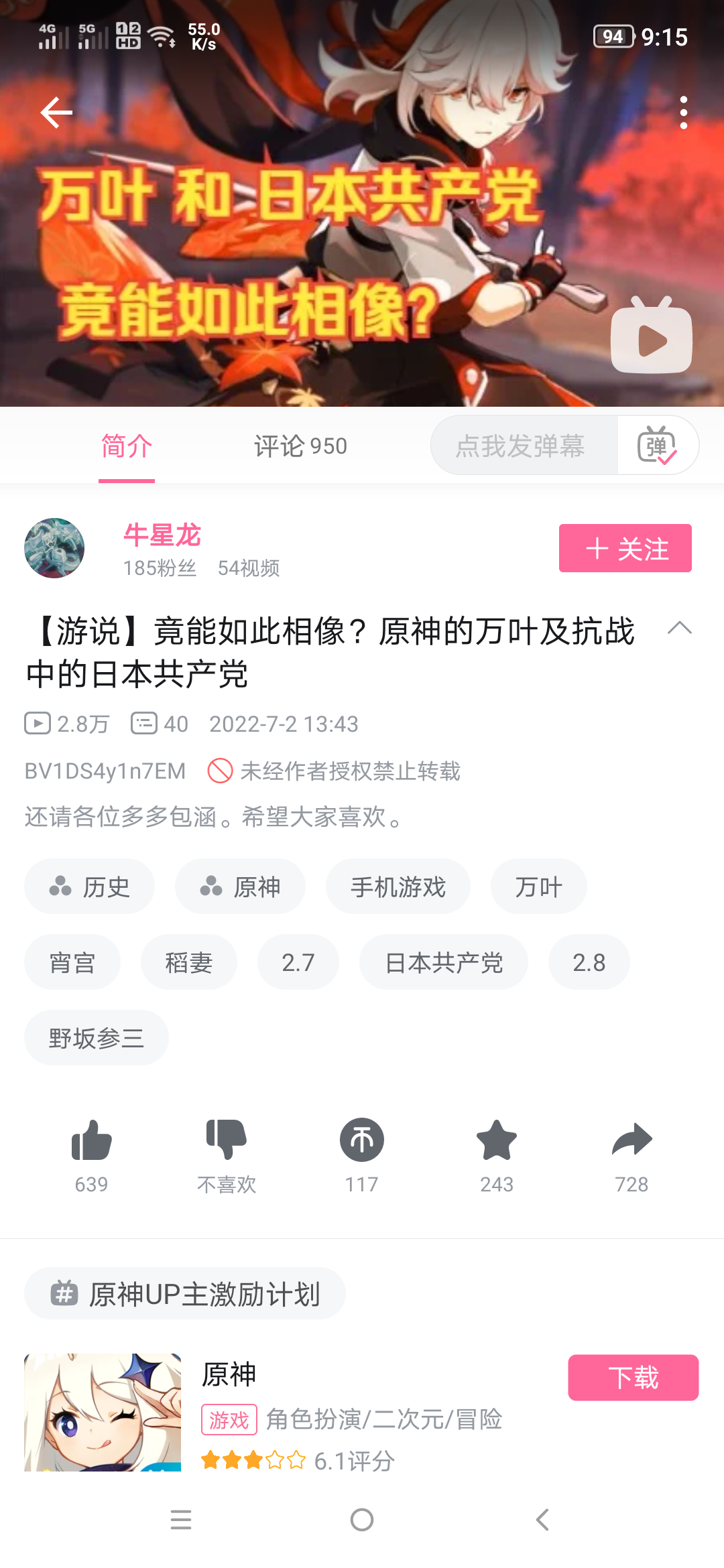
Task: Collapse the video description chevron
Action: pos(679,629)
